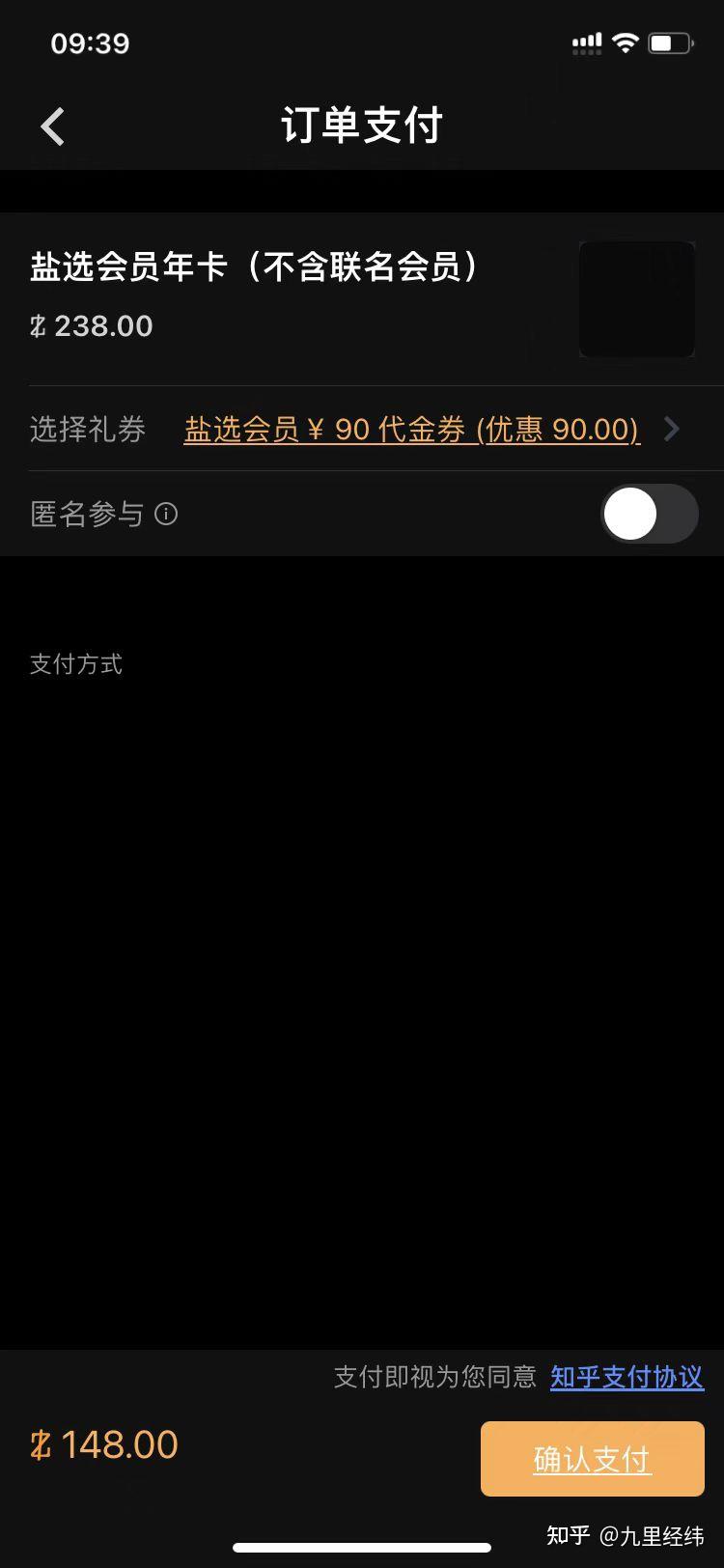Go back from the 订单支付 page
This screenshot has width=724, height=1568.
click(53, 126)
